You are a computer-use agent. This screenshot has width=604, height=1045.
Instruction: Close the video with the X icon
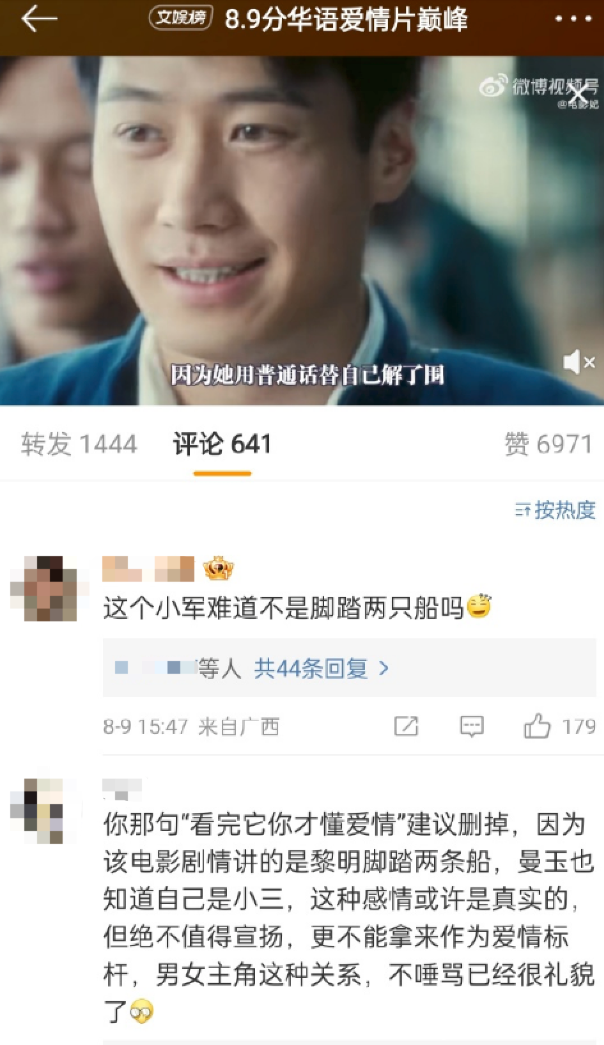pyautogui.click(x=578, y=95)
